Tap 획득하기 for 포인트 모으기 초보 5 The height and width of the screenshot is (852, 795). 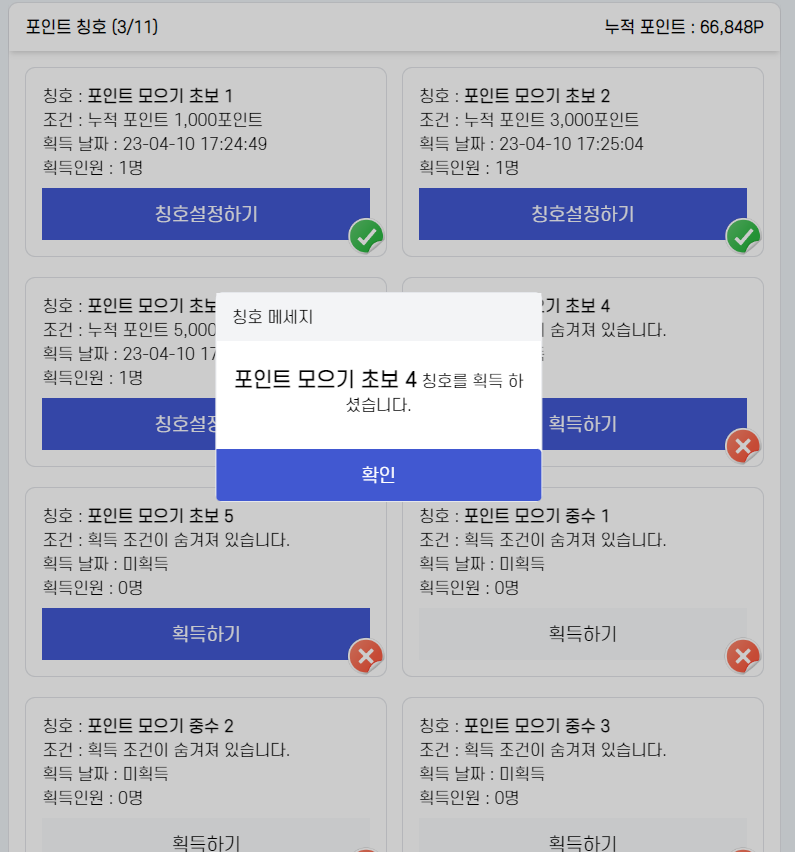click(x=206, y=633)
